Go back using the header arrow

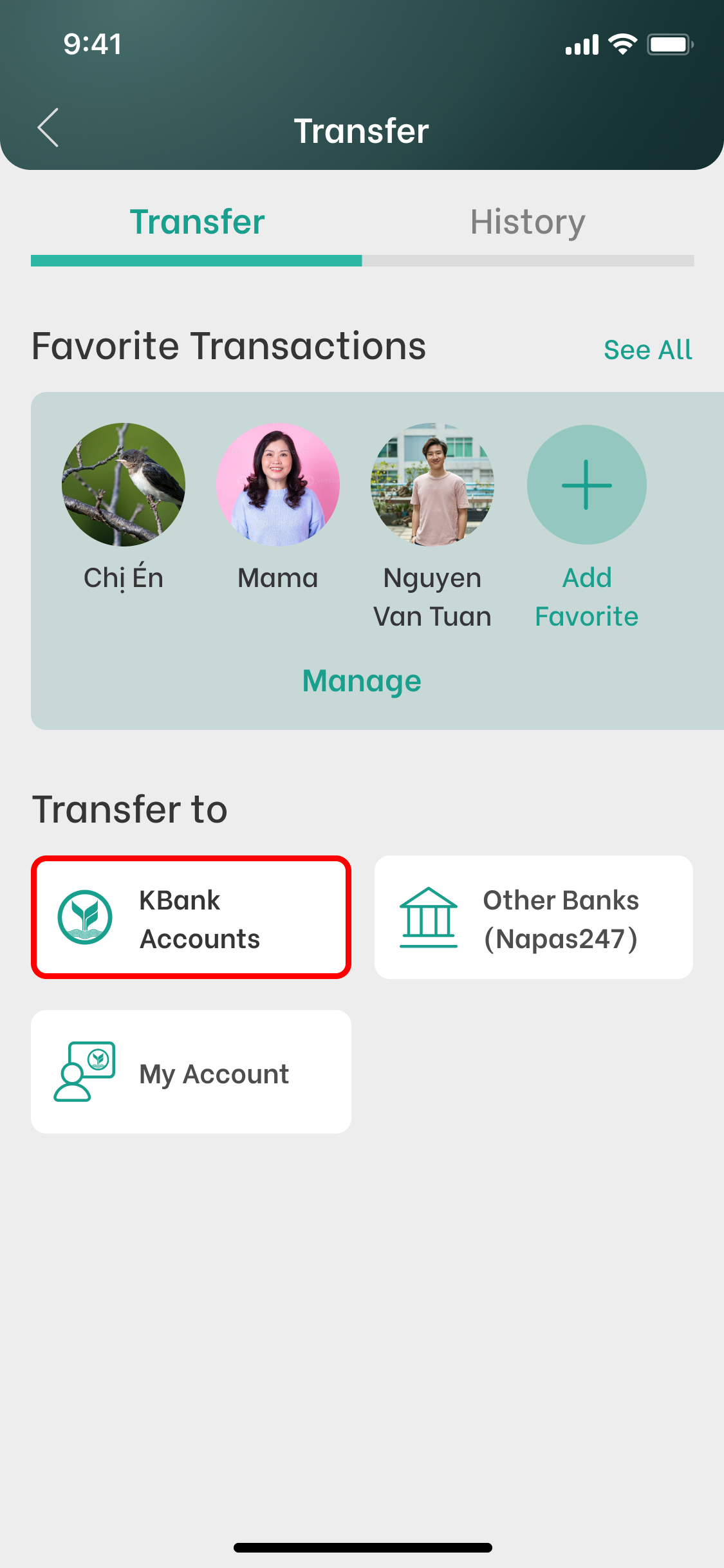point(48,127)
